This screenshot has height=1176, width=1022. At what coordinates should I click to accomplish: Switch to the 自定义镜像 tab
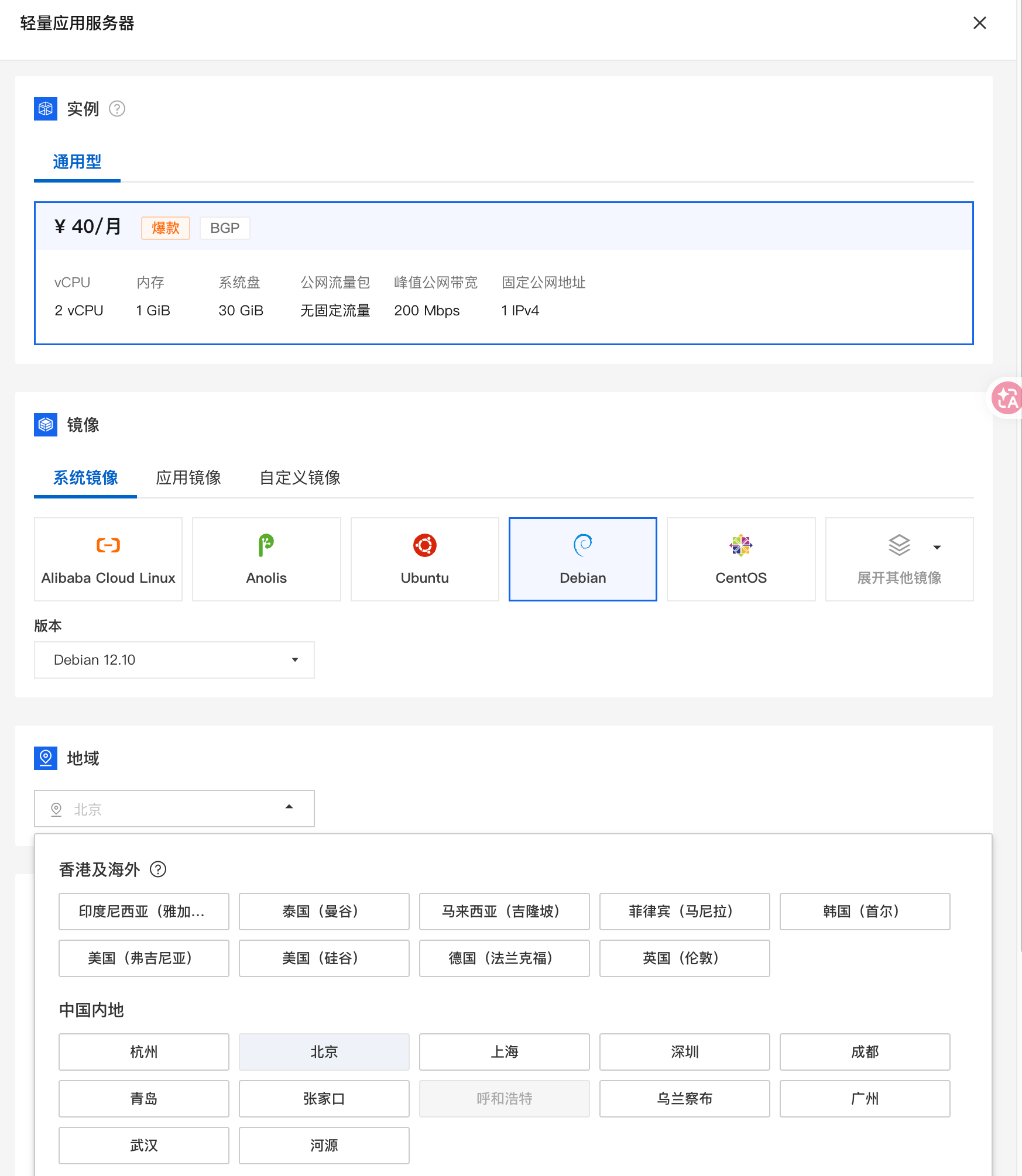tap(300, 477)
